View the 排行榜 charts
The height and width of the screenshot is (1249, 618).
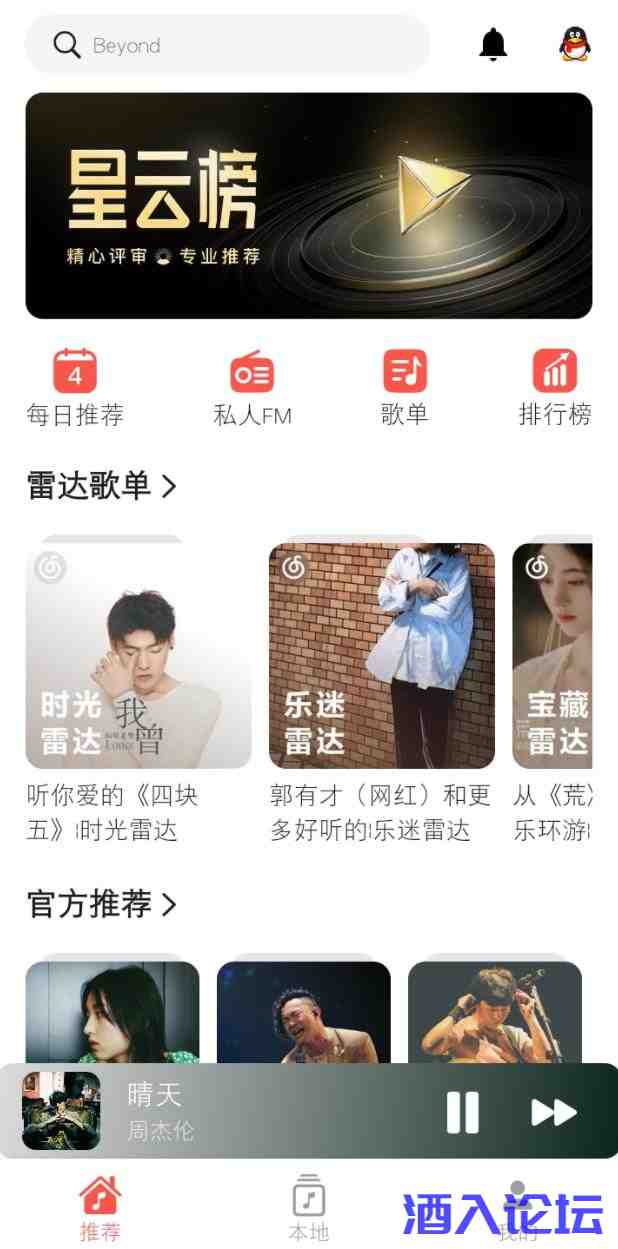pos(555,387)
